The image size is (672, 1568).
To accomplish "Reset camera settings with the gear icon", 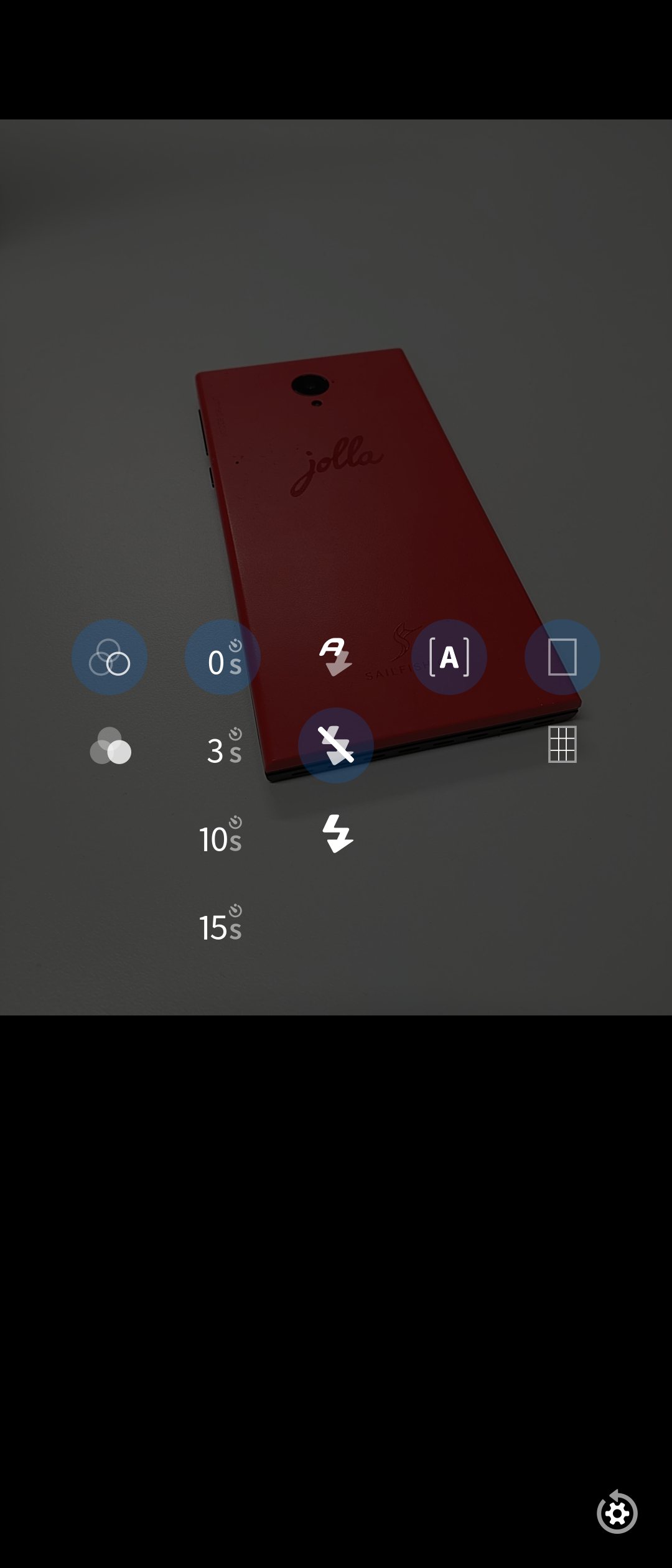I will click(x=617, y=1512).
